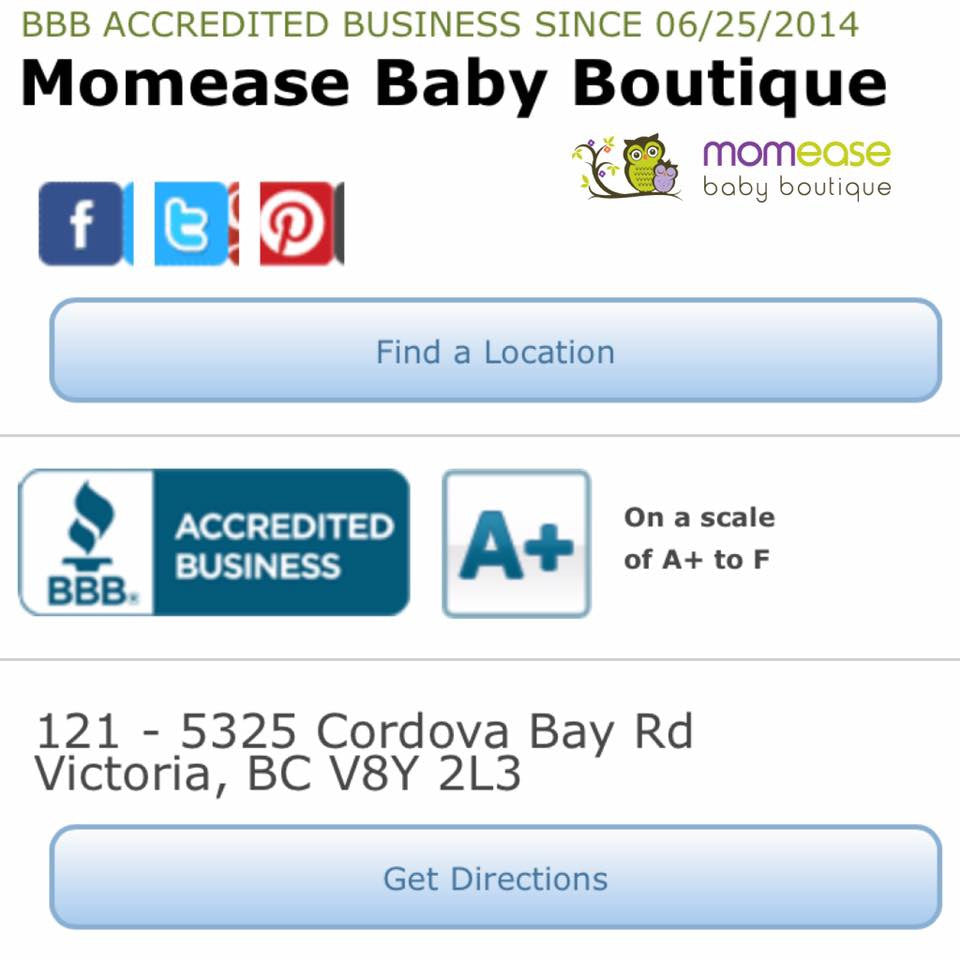Open the BBB Accredited Business seal
Image resolution: width=960 pixels, height=960 pixels.
point(214,542)
